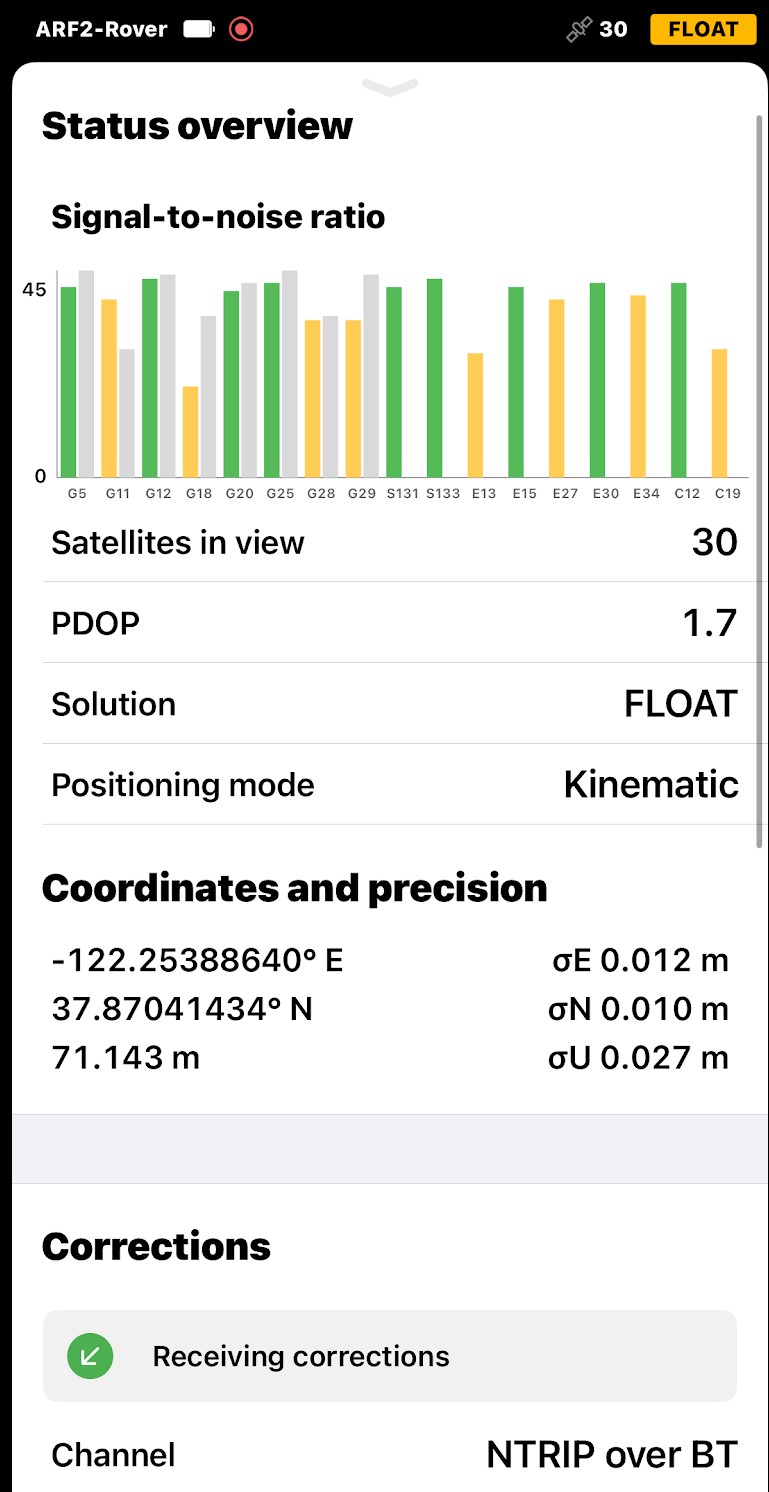Viewport: 769px width, 1492px height.
Task: Open the ARF2-Rover receiver header
Action: [102, 29]
